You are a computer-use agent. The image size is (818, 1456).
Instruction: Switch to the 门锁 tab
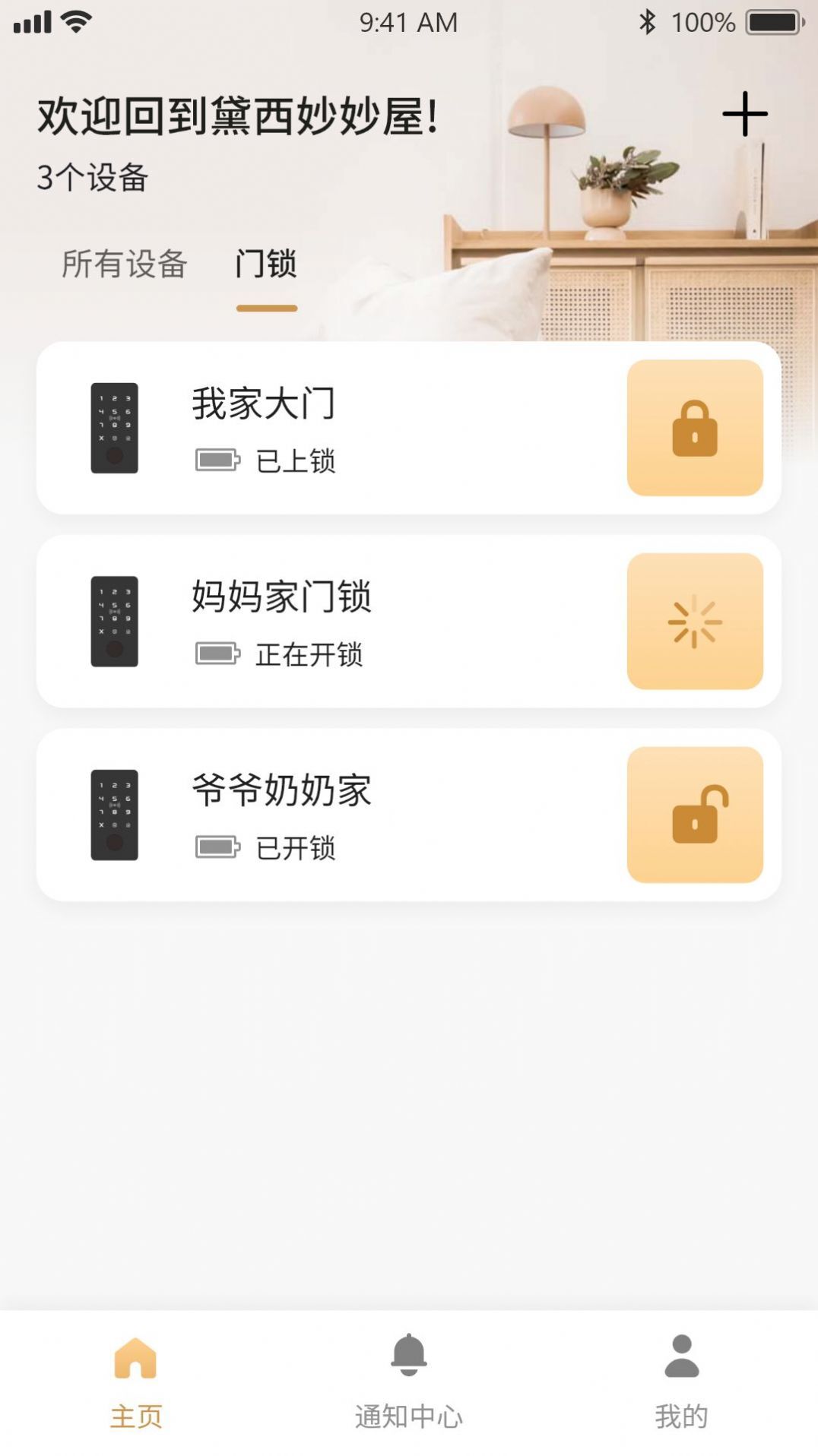coord(266,264)
